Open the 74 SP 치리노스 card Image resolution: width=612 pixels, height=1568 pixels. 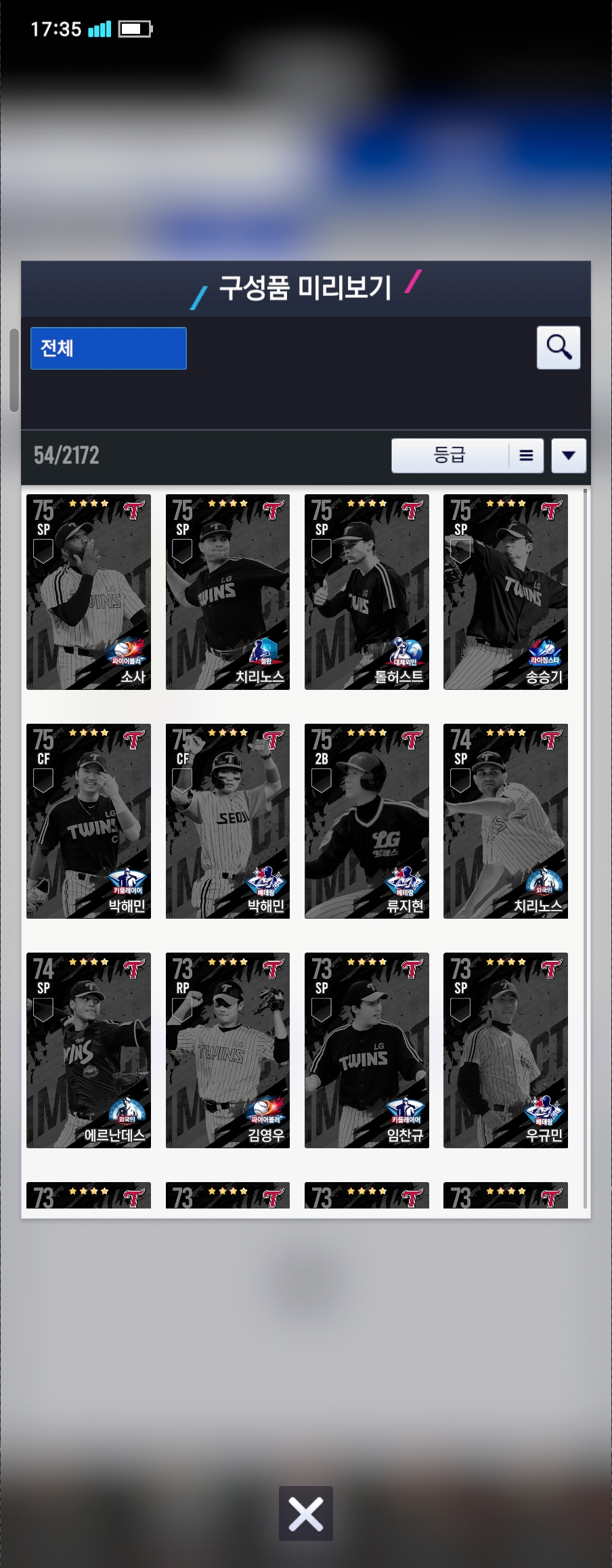pyautogui.click(x=505, y=821)
